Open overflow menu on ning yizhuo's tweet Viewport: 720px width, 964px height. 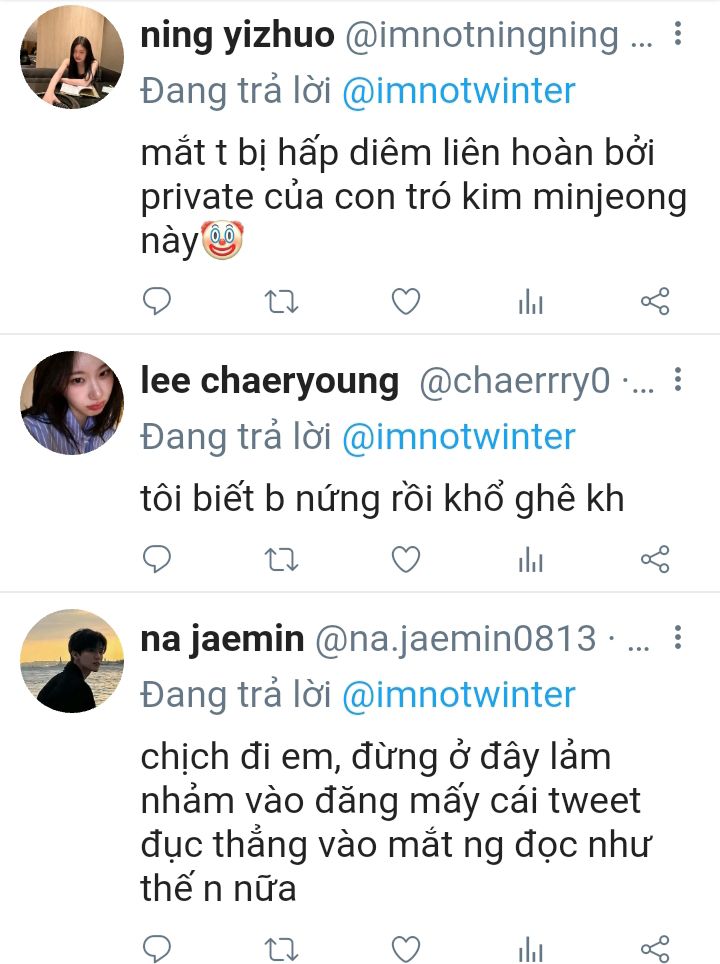coord(678,35)
